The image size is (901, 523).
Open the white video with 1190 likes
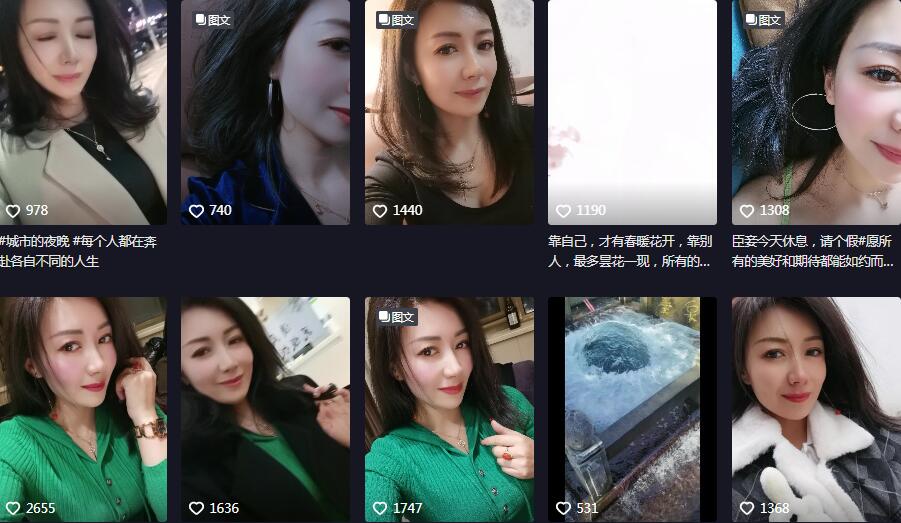tap(632, 110)
